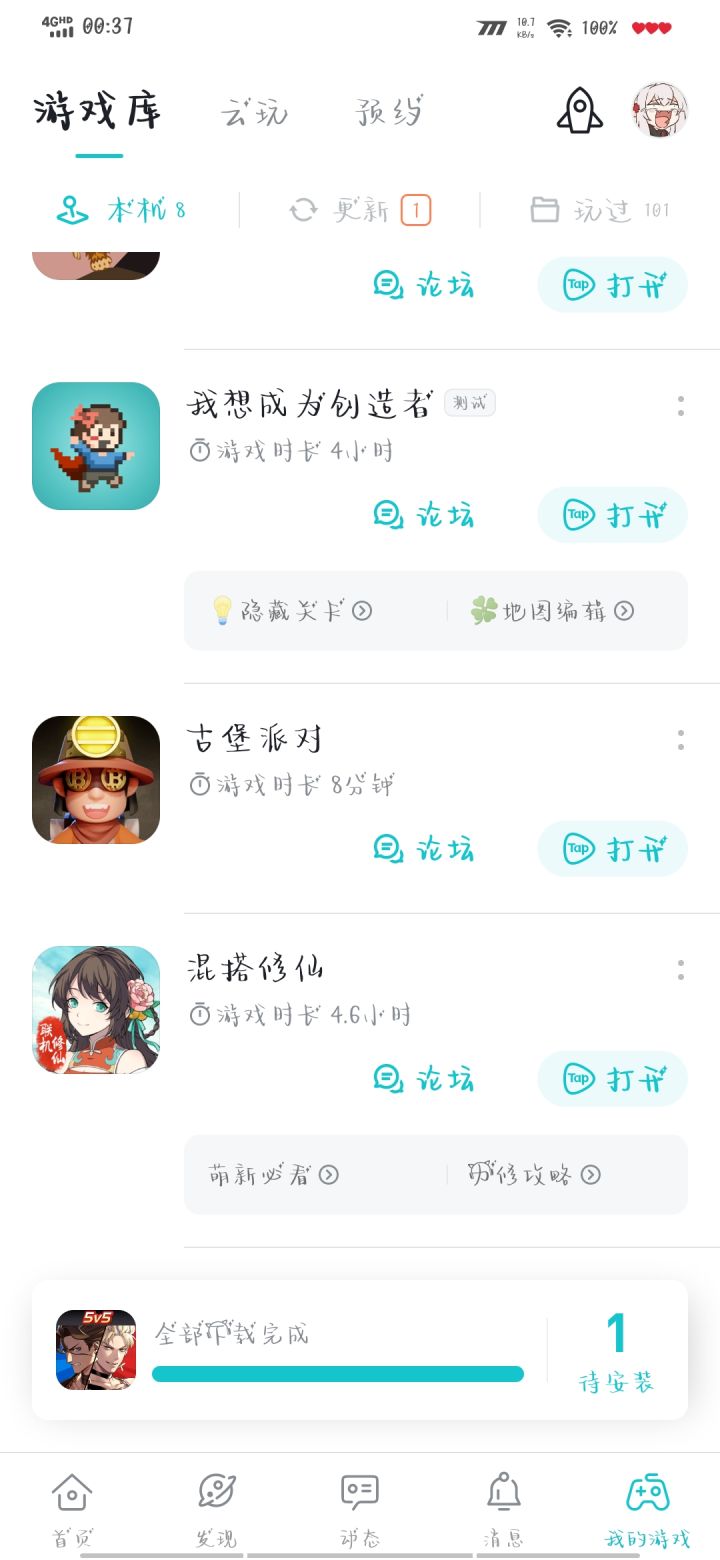Tap the 玩过 played games folder icon
Viewport: 720px width, 1560px height.
click(x=546, y=209)
